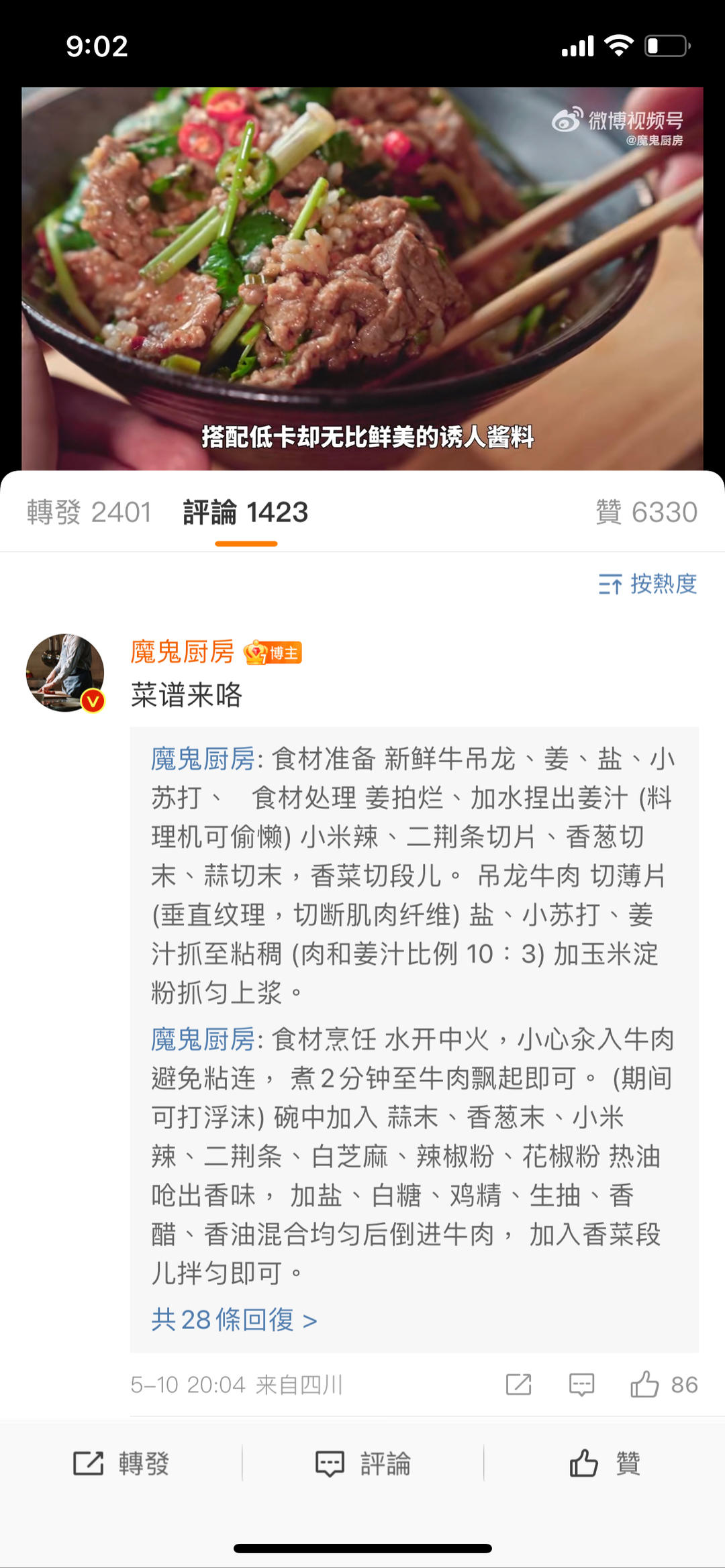Expand 共28條回復 replies
The image size is (725, 1568).
234,1320
